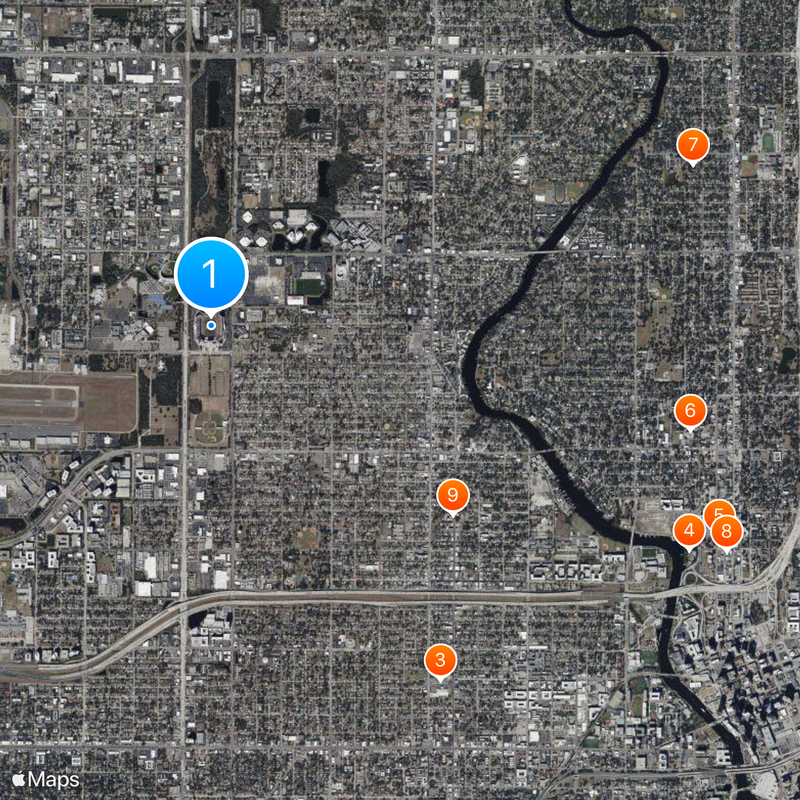Choose map pin number 8
Viewport: 800px width, 800px height.
727,532
